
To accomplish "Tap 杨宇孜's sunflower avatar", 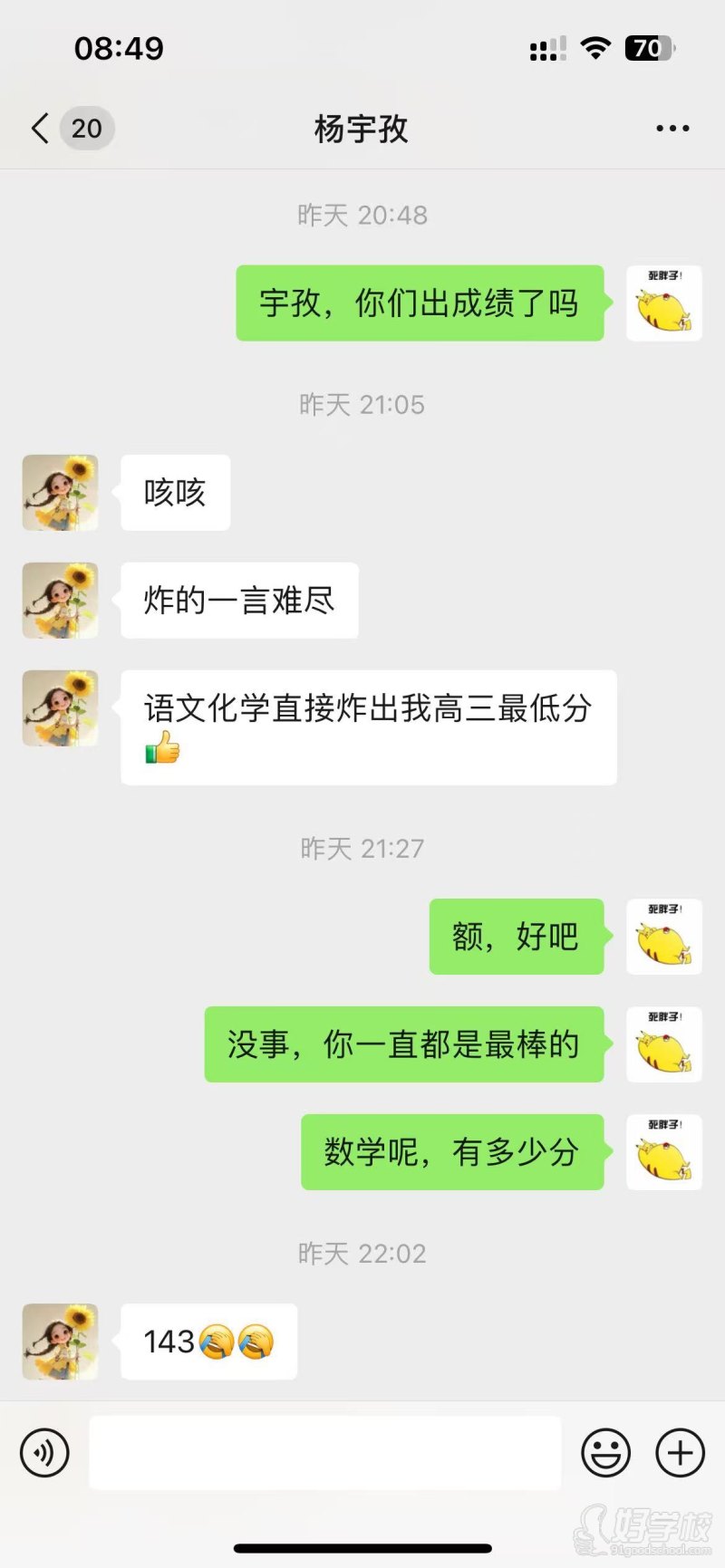I will [x=59, y=492].
